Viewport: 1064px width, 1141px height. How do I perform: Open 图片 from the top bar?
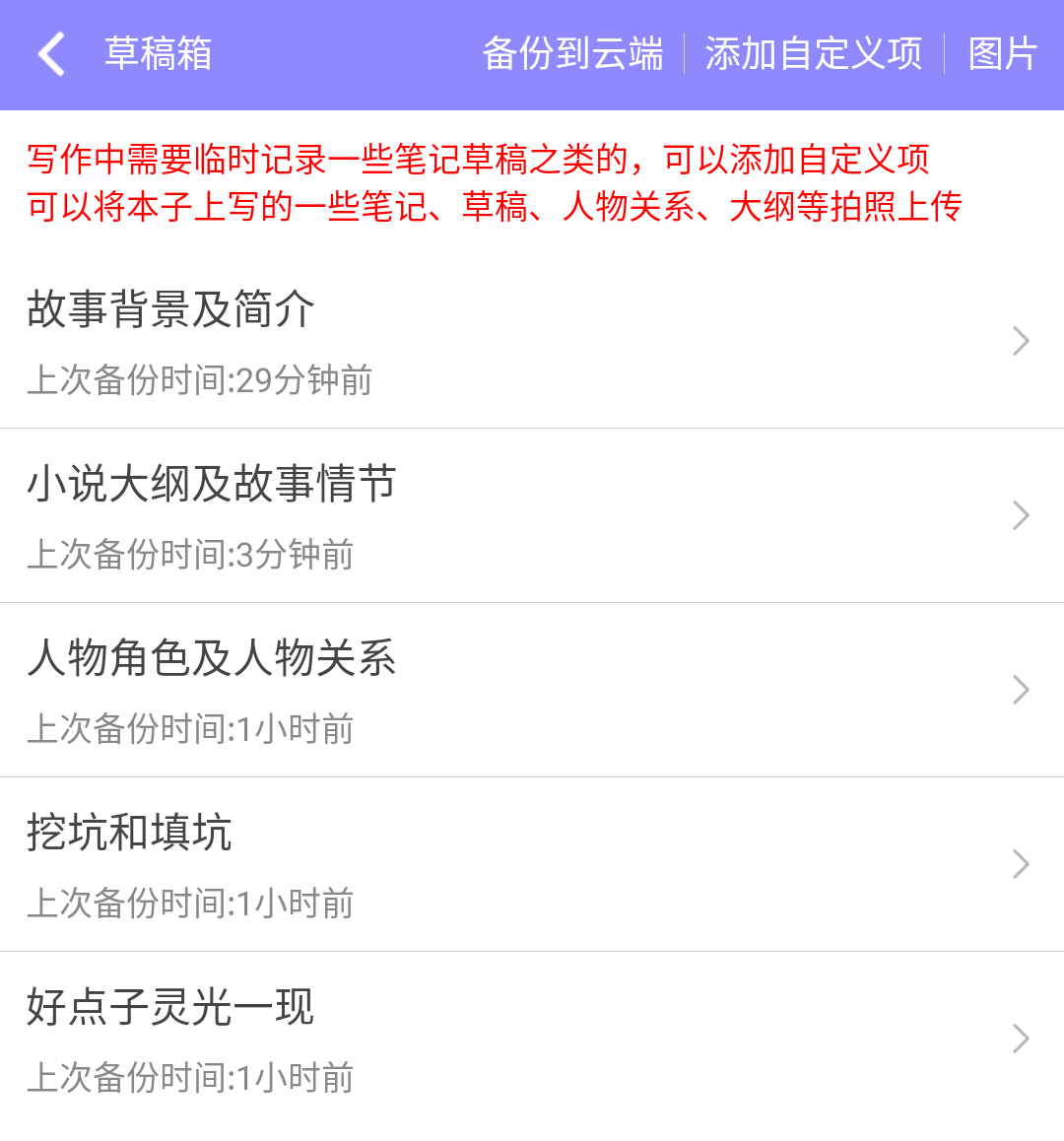click(x=1003, y=54)
